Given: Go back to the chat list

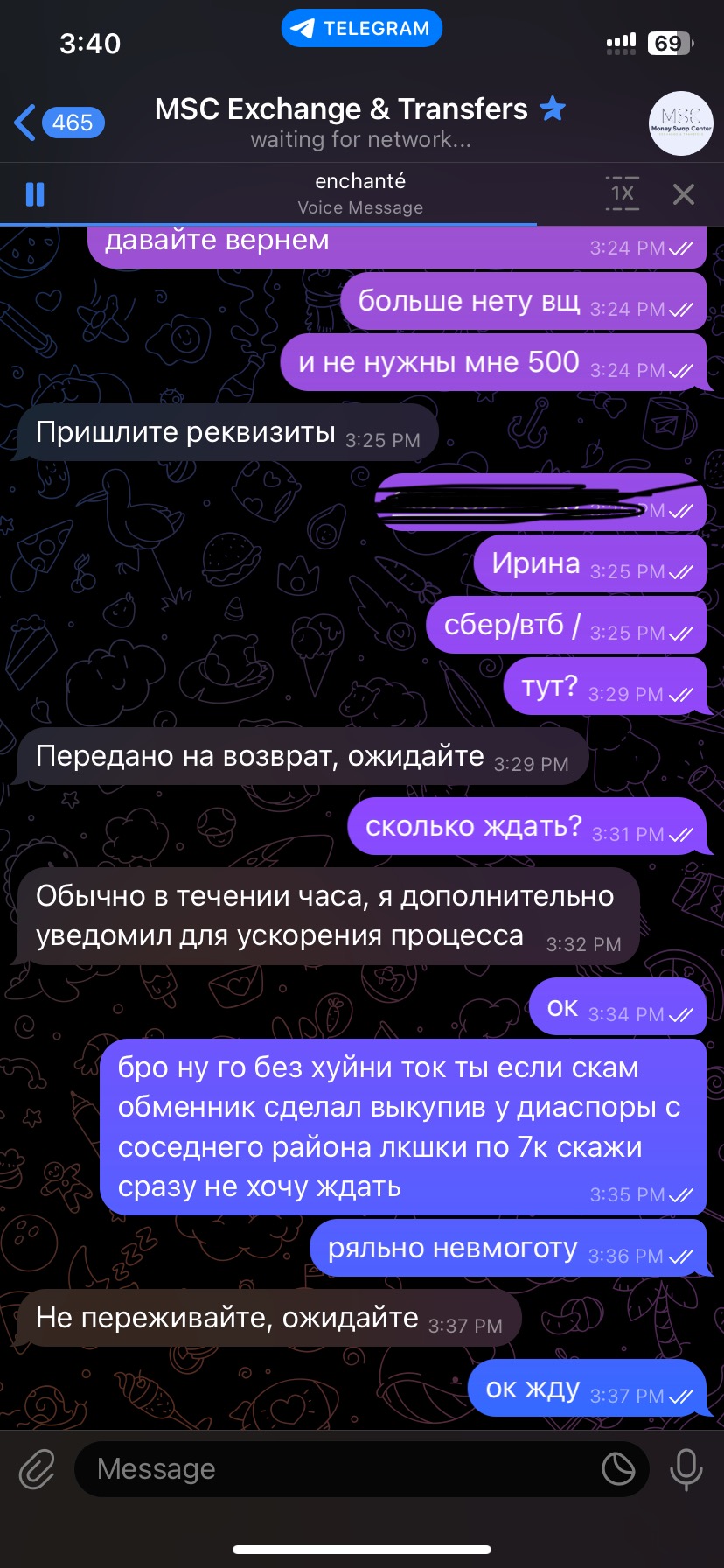Looking at the screenshot, I should [58, 122].
